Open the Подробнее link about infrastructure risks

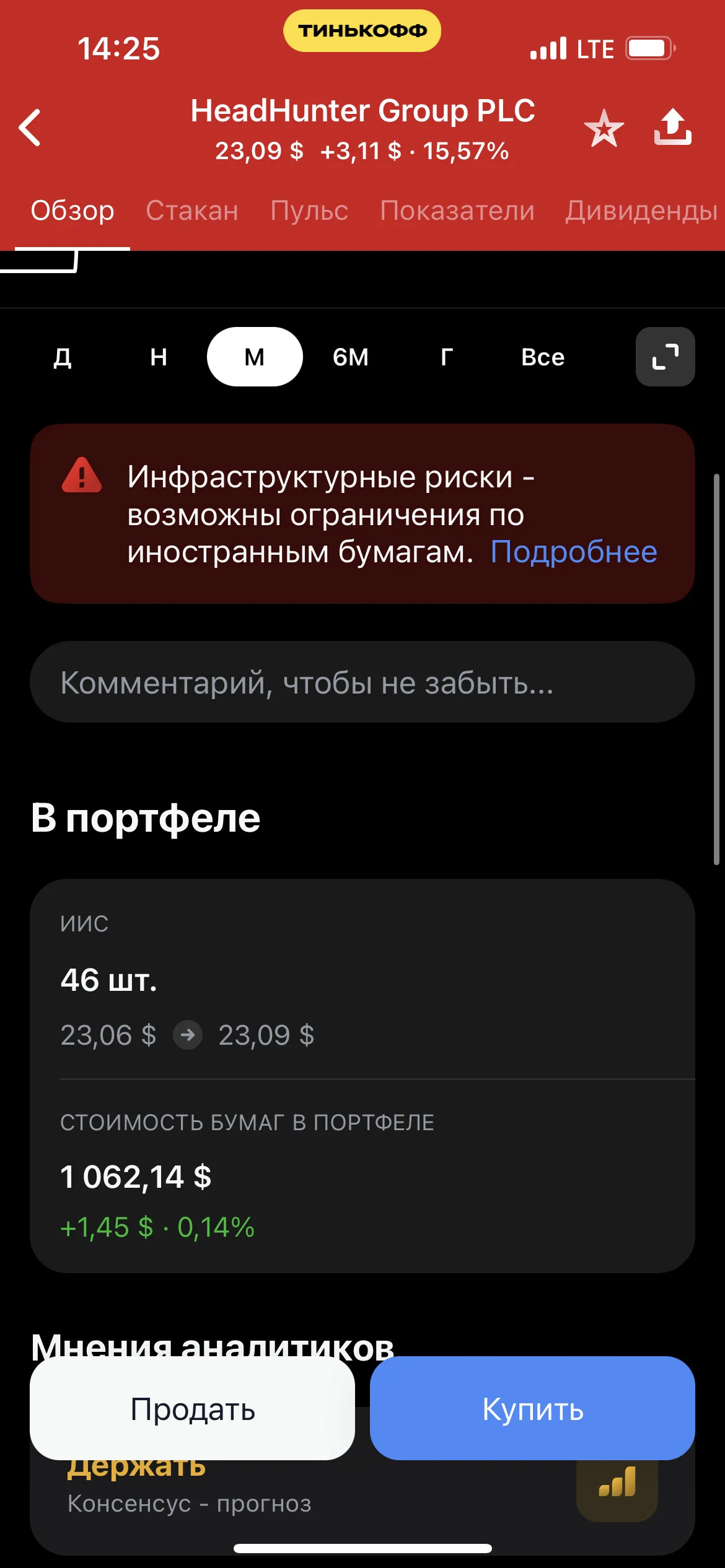(574, 552)
